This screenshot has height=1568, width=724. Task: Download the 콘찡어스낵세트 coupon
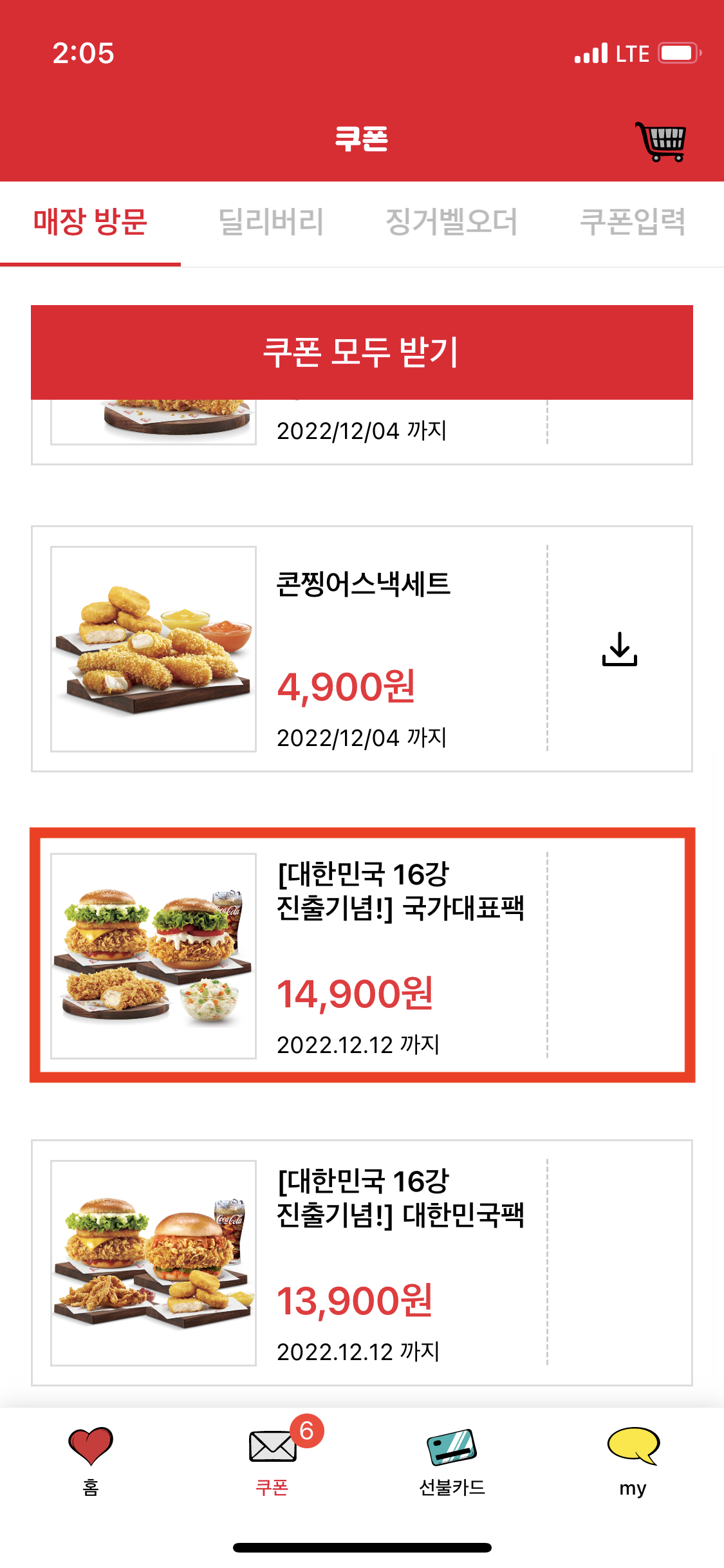coord(619,649)
